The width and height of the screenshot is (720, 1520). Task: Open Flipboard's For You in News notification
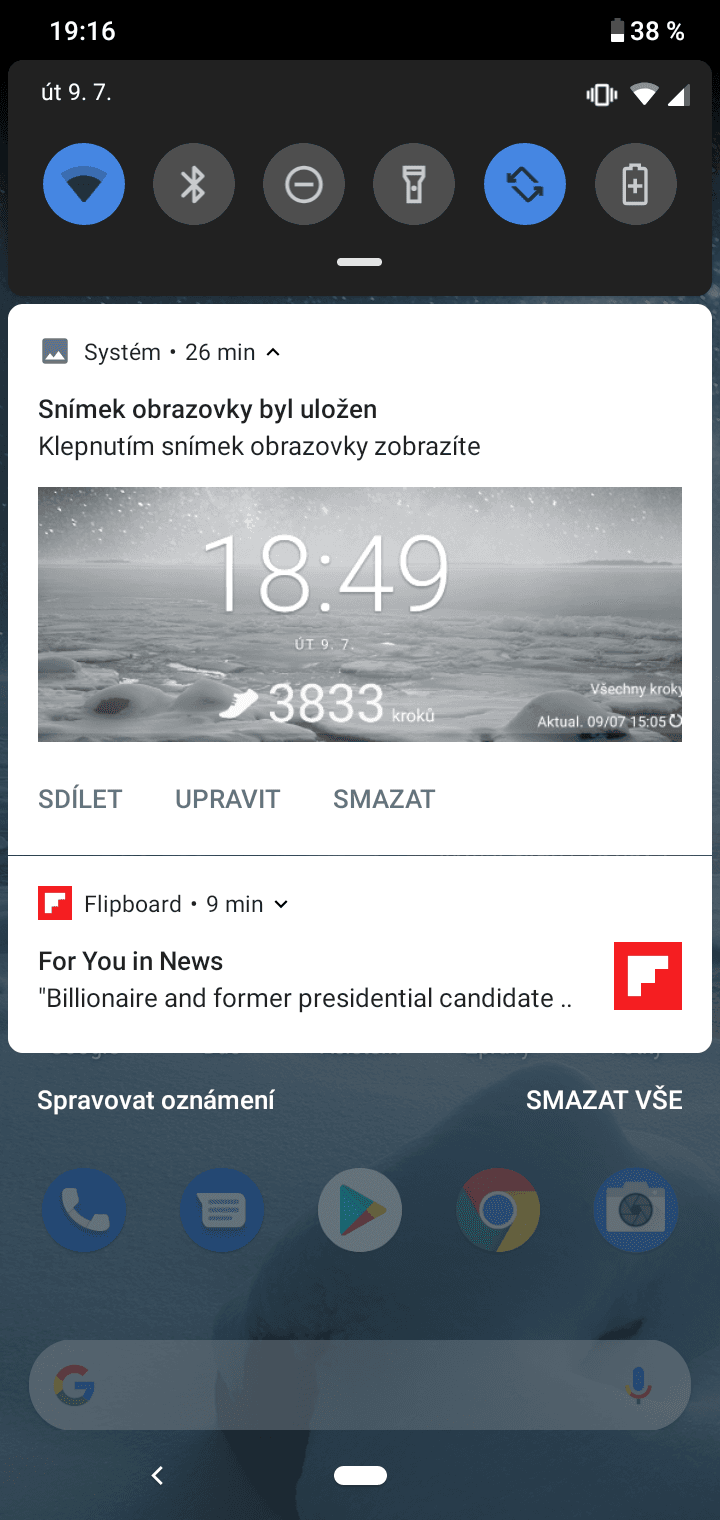tap(300, 980)
